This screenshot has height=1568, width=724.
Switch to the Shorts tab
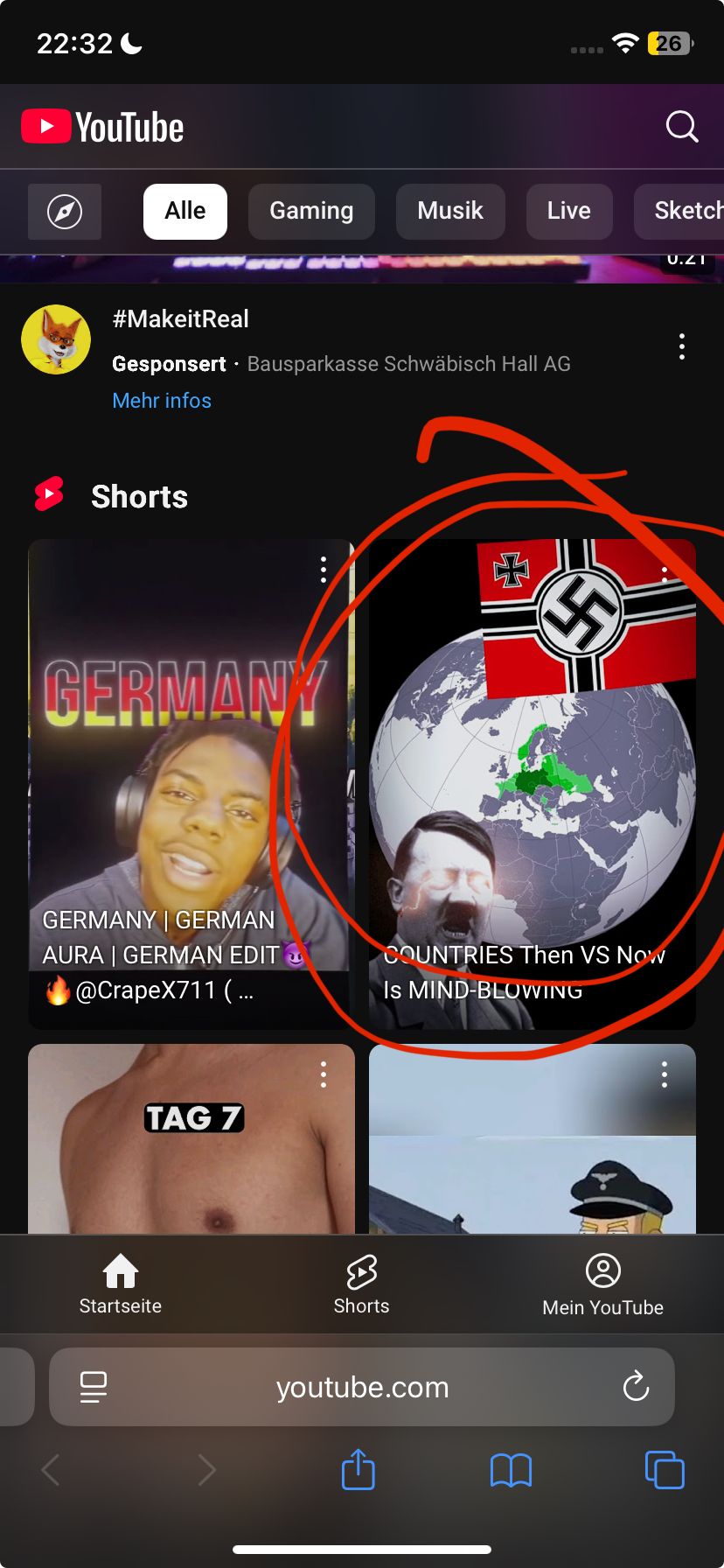(361, 1284)
